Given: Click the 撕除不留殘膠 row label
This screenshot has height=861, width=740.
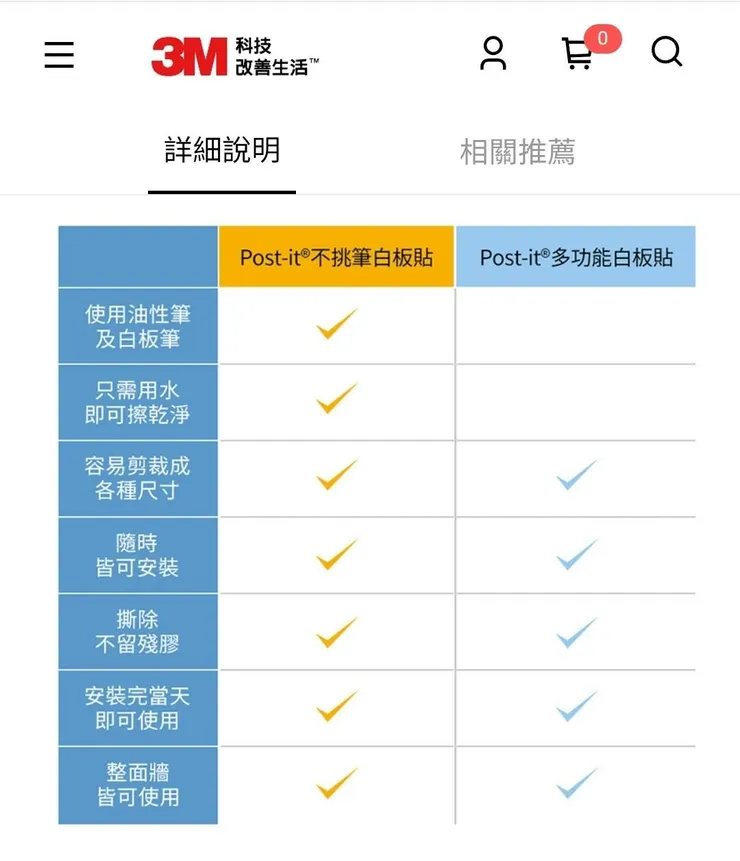Looking at the screenshot, I should click(138, 631).
